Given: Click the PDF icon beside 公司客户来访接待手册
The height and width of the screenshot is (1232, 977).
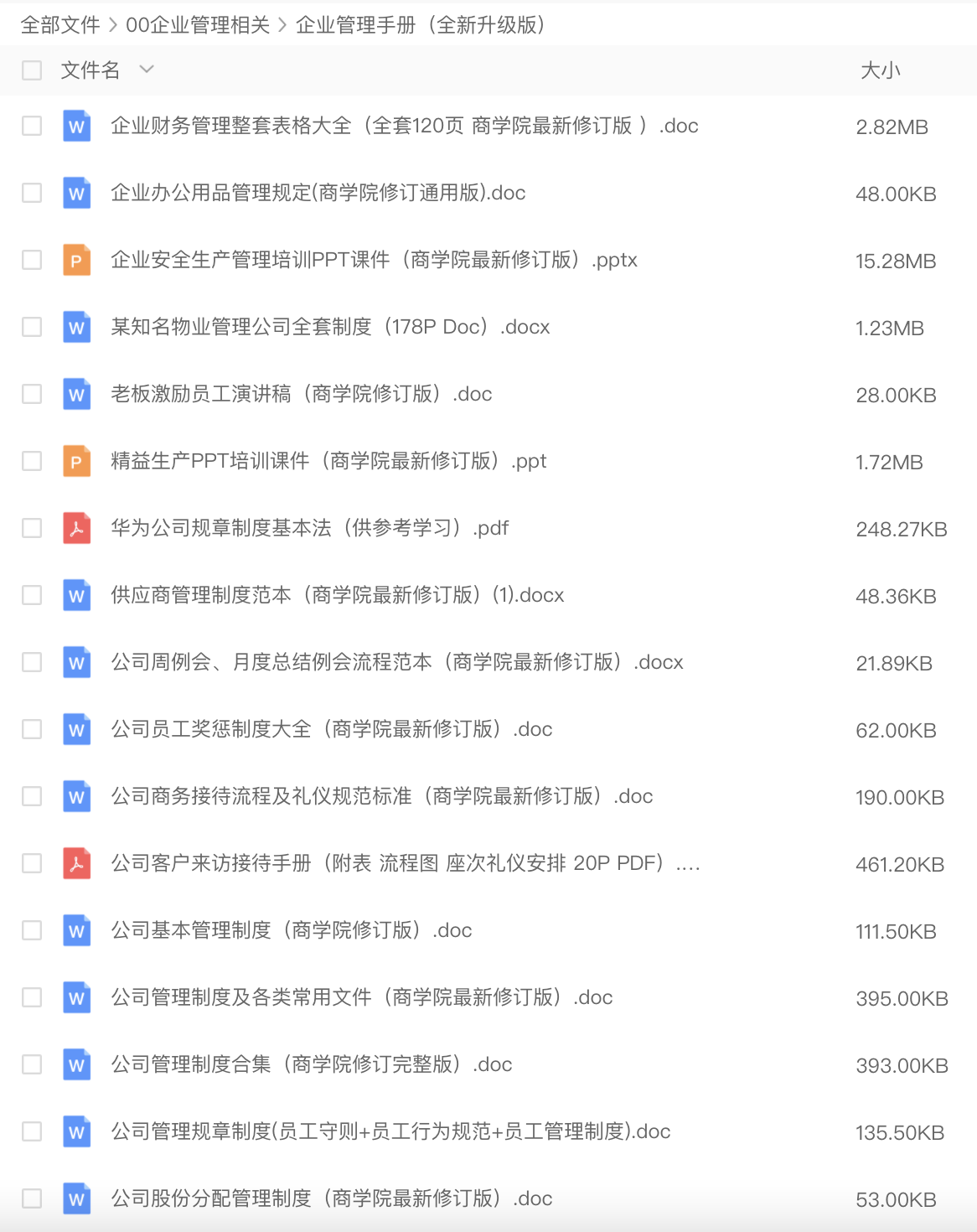Looking at the screenshot, I should [76, 863].
